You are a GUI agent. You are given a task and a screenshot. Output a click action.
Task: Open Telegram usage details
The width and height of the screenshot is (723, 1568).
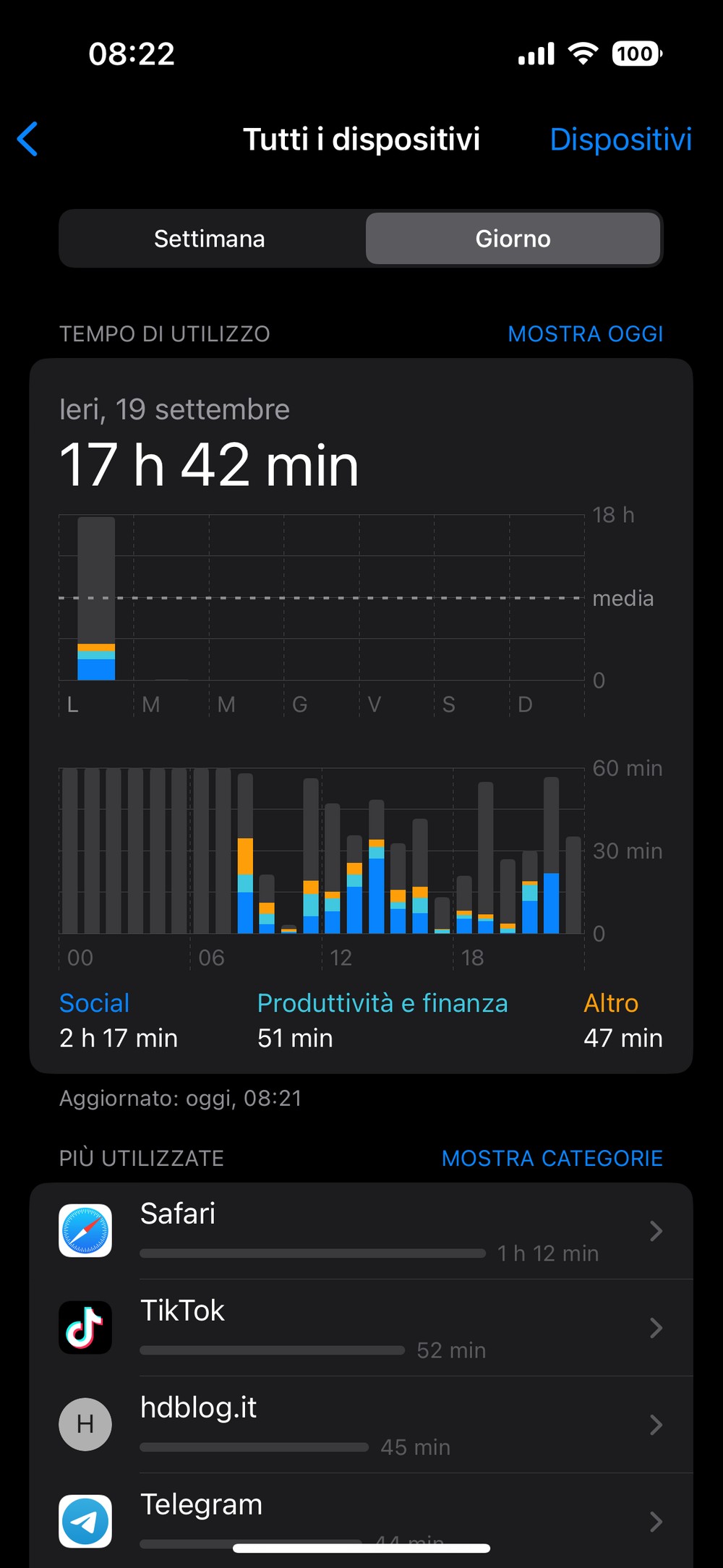361,1520
